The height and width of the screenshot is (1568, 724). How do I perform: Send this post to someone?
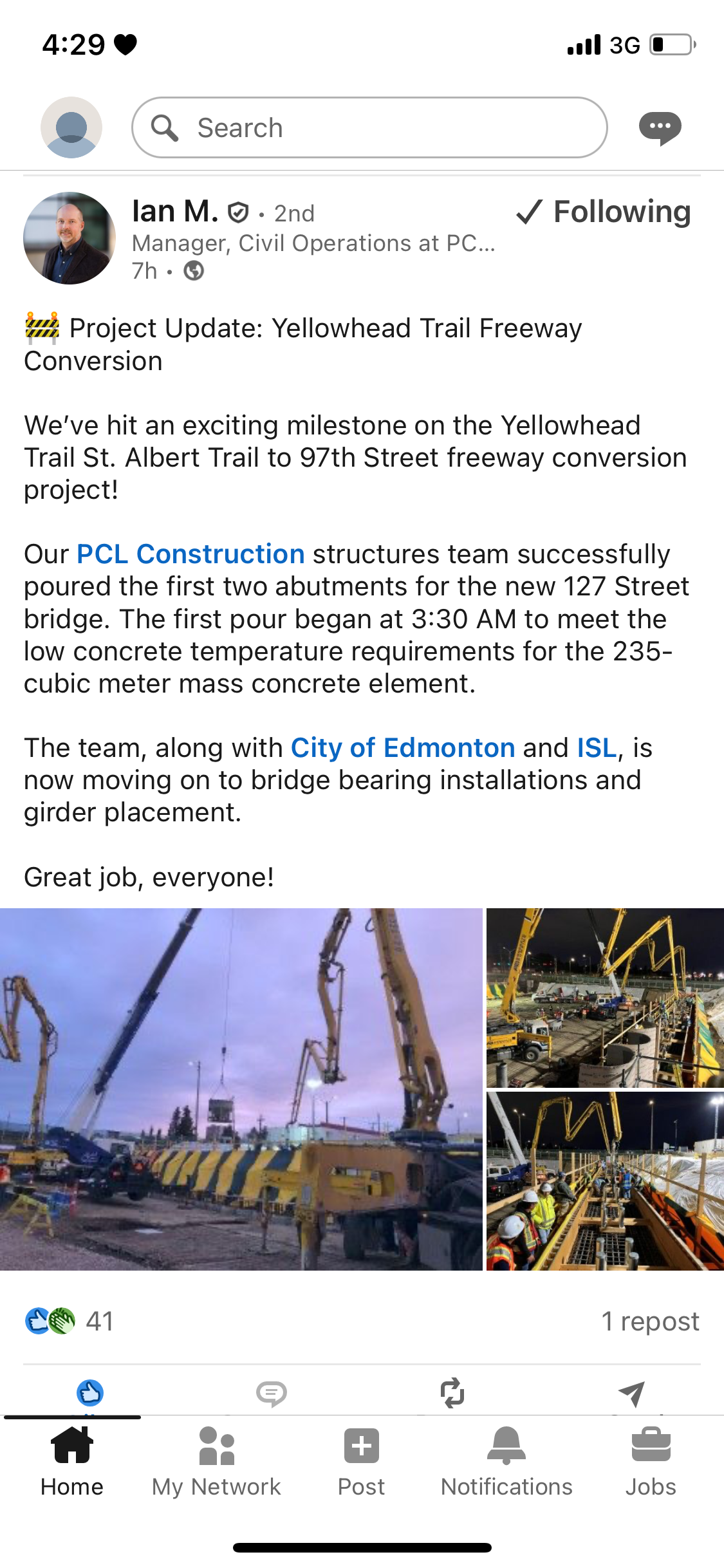coord(632,1393)
